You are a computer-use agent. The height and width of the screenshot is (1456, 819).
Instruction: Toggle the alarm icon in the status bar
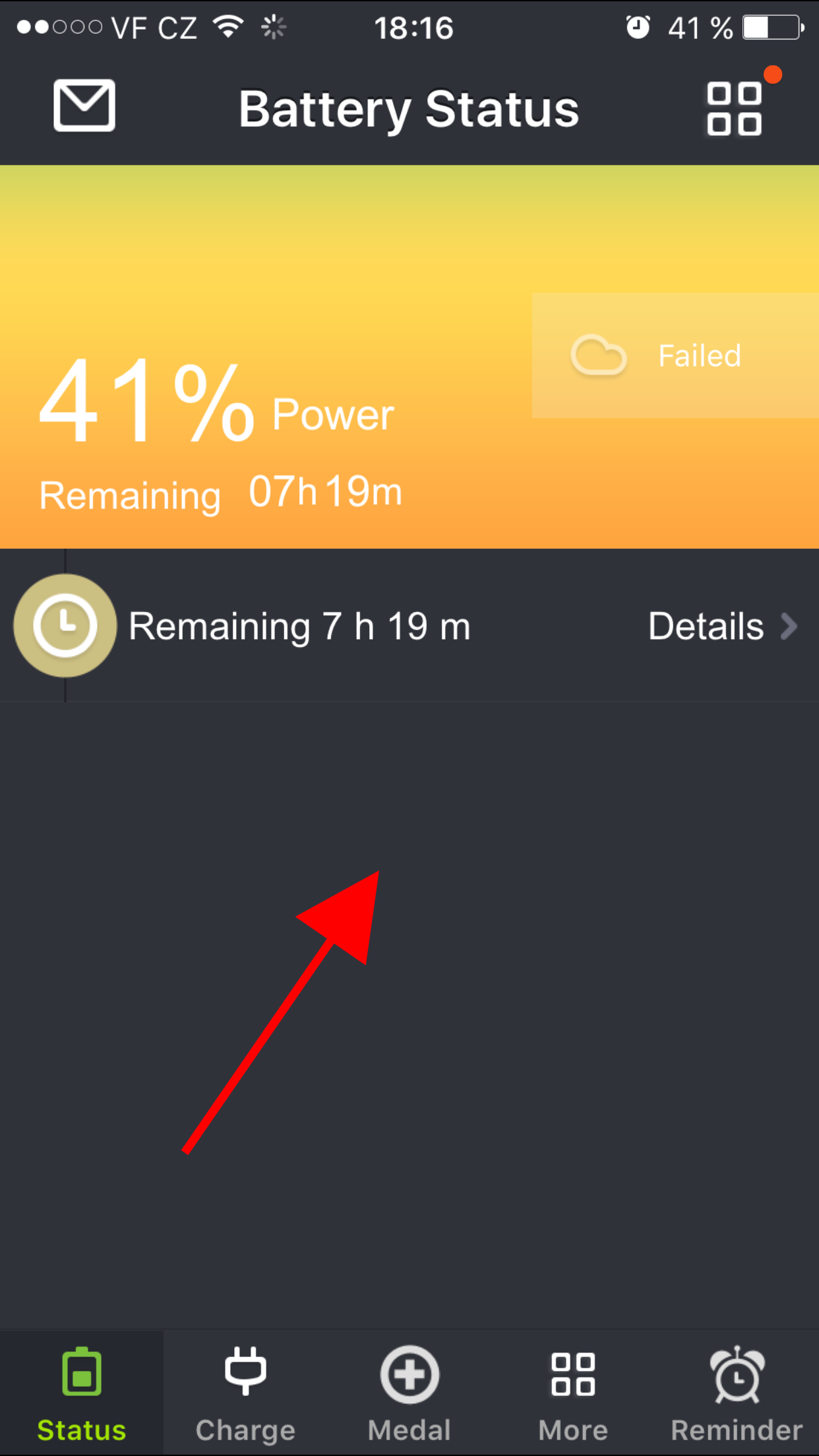pyautogui.click(x=638, y=28)
